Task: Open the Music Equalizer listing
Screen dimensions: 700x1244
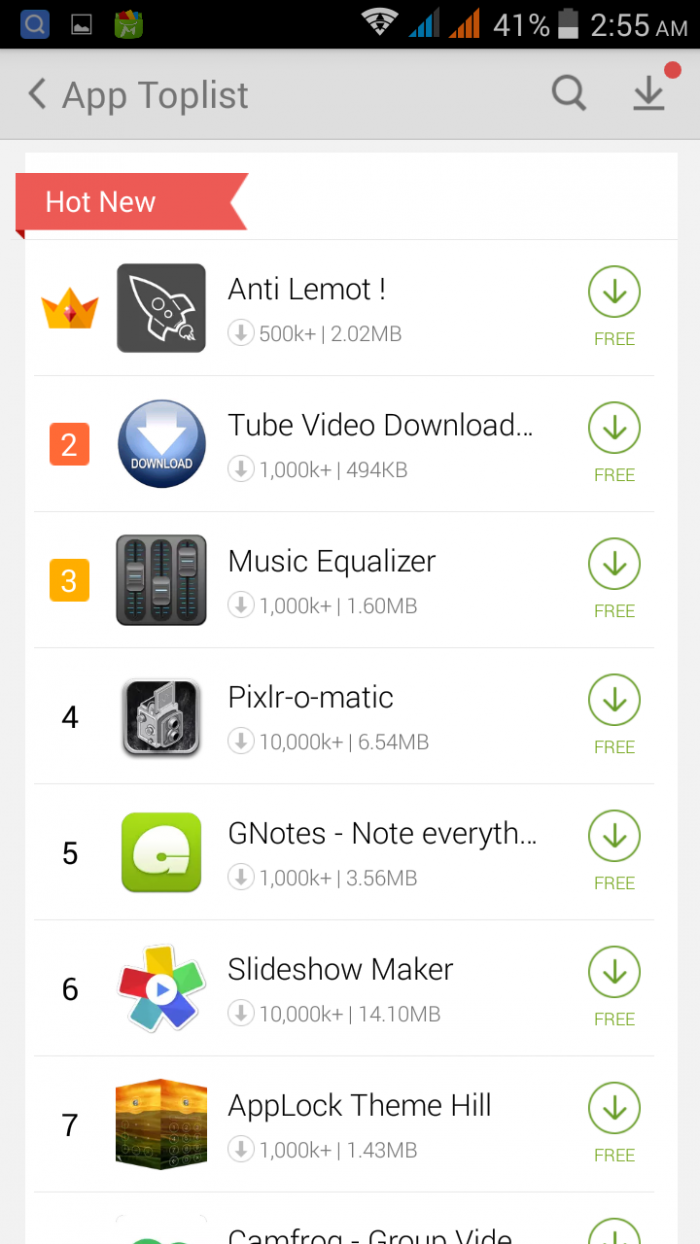Action: pos(331,562)
